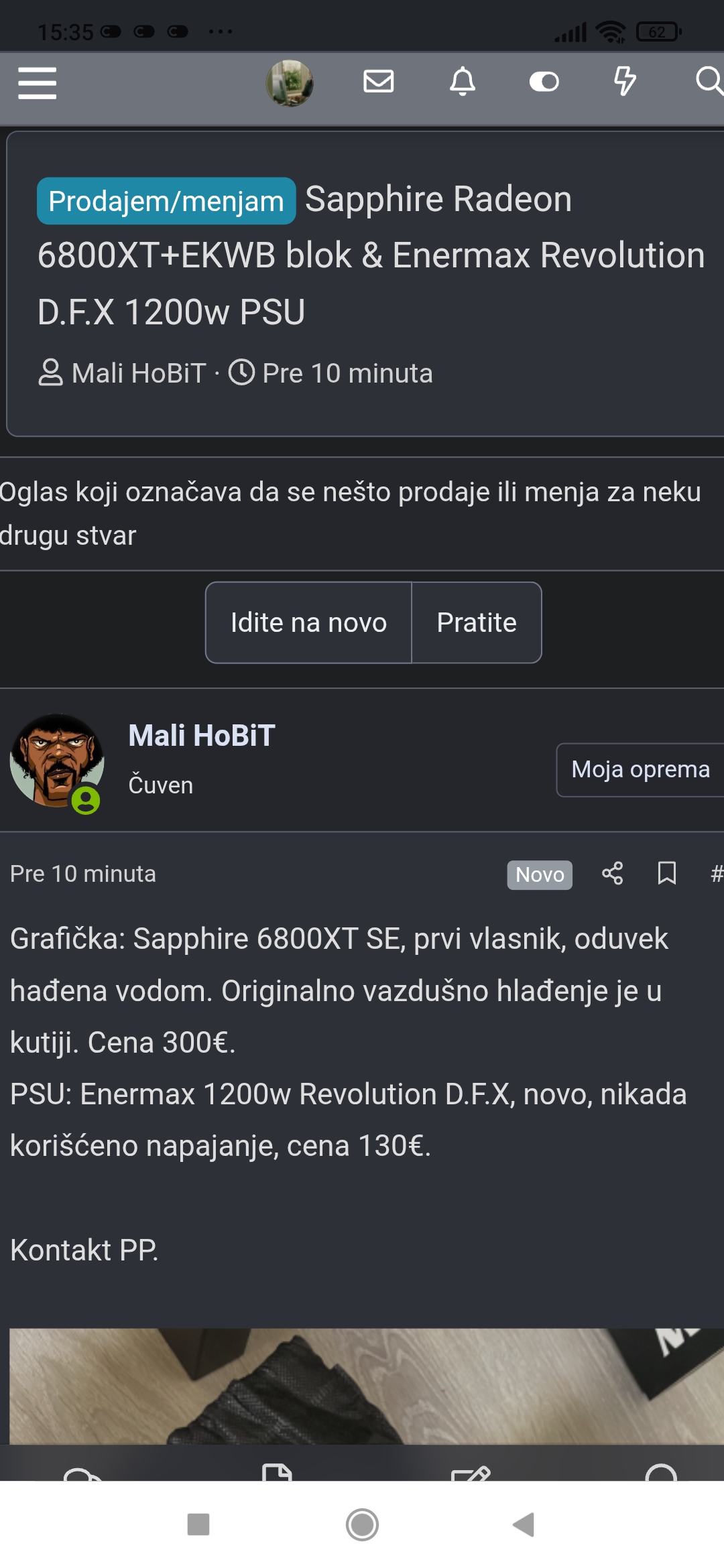Open the private messages inbox
The image size is (724, 1568).
point(379,82)
